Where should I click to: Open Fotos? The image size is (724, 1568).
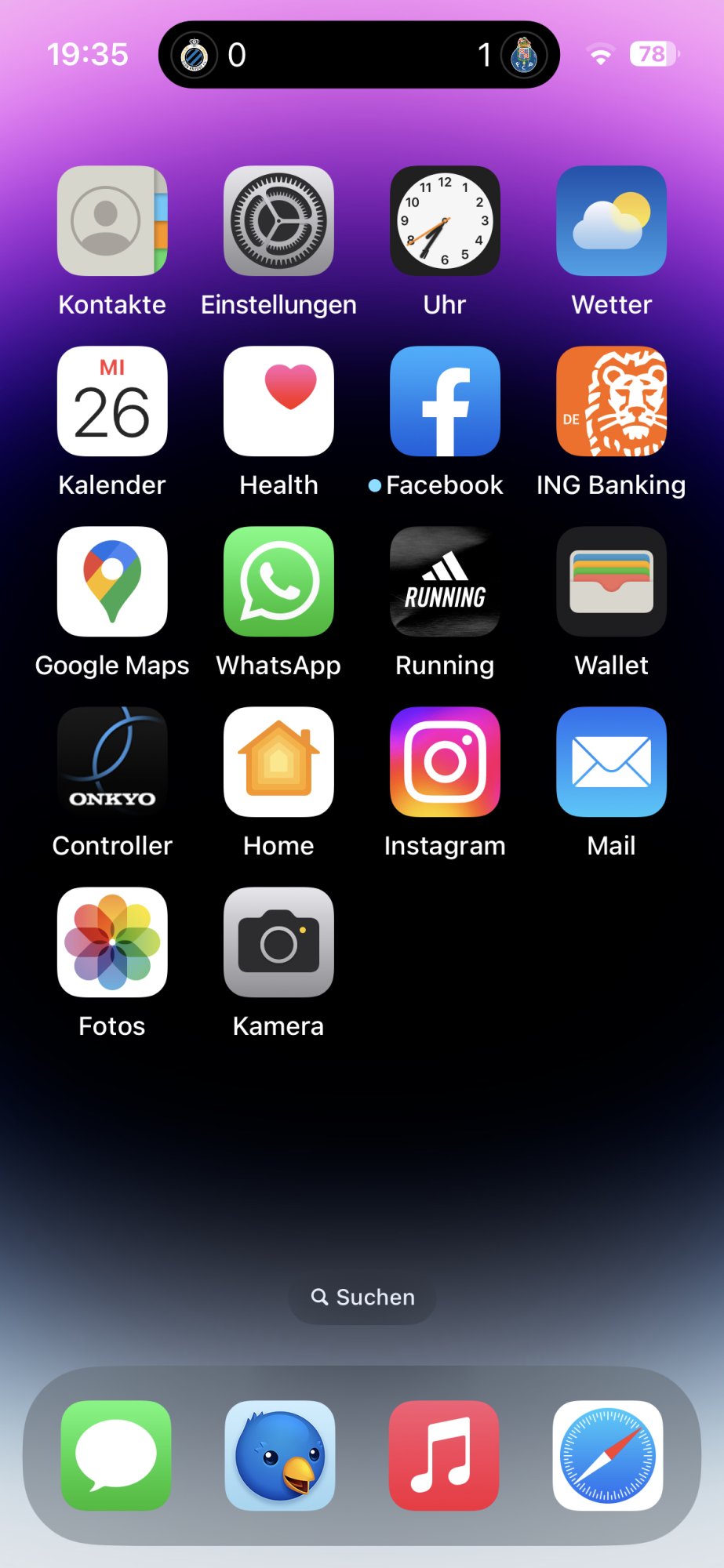point(112,942)
